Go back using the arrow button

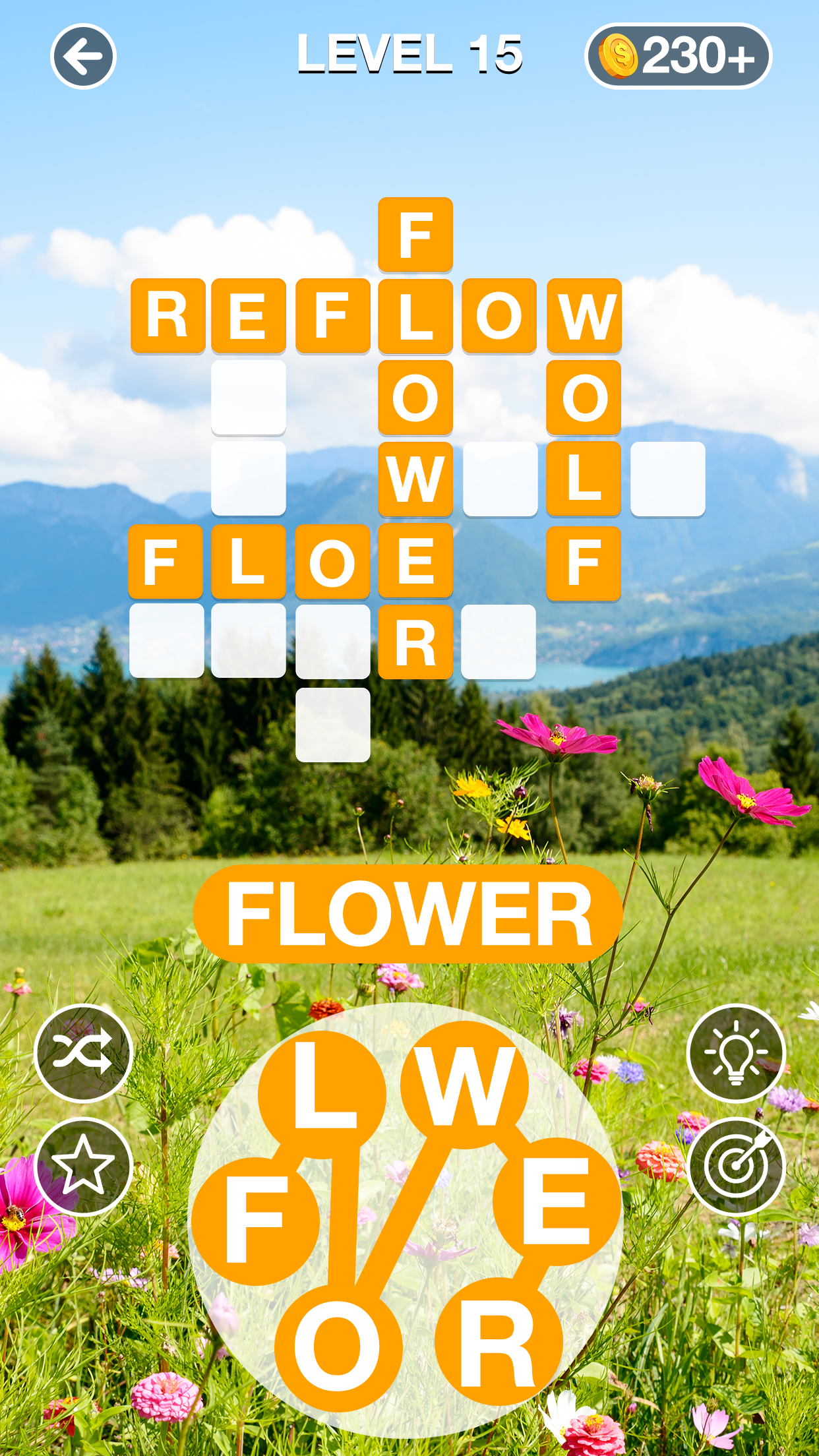(x=83, y=57)
